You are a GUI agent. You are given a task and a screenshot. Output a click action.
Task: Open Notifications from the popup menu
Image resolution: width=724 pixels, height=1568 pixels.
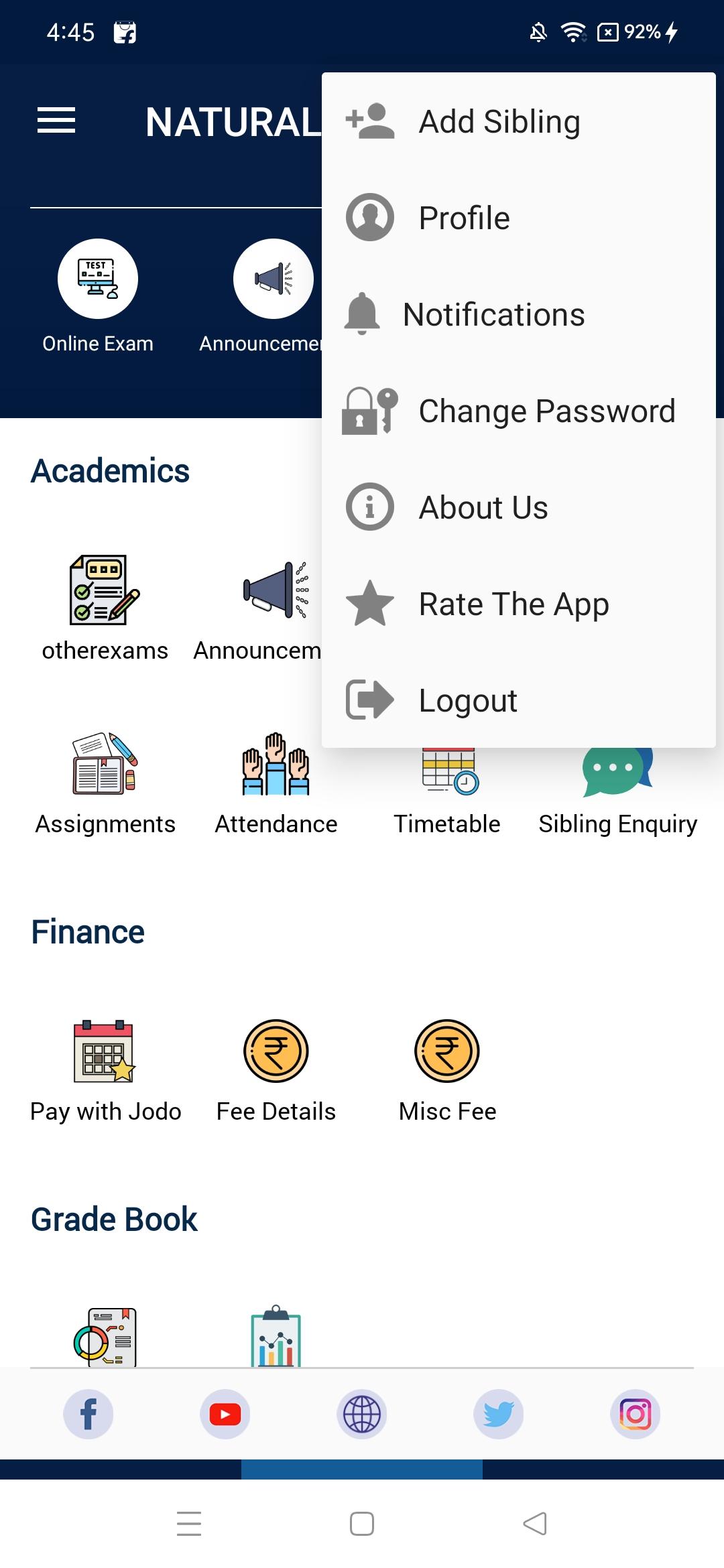click(x=519, y=314)
